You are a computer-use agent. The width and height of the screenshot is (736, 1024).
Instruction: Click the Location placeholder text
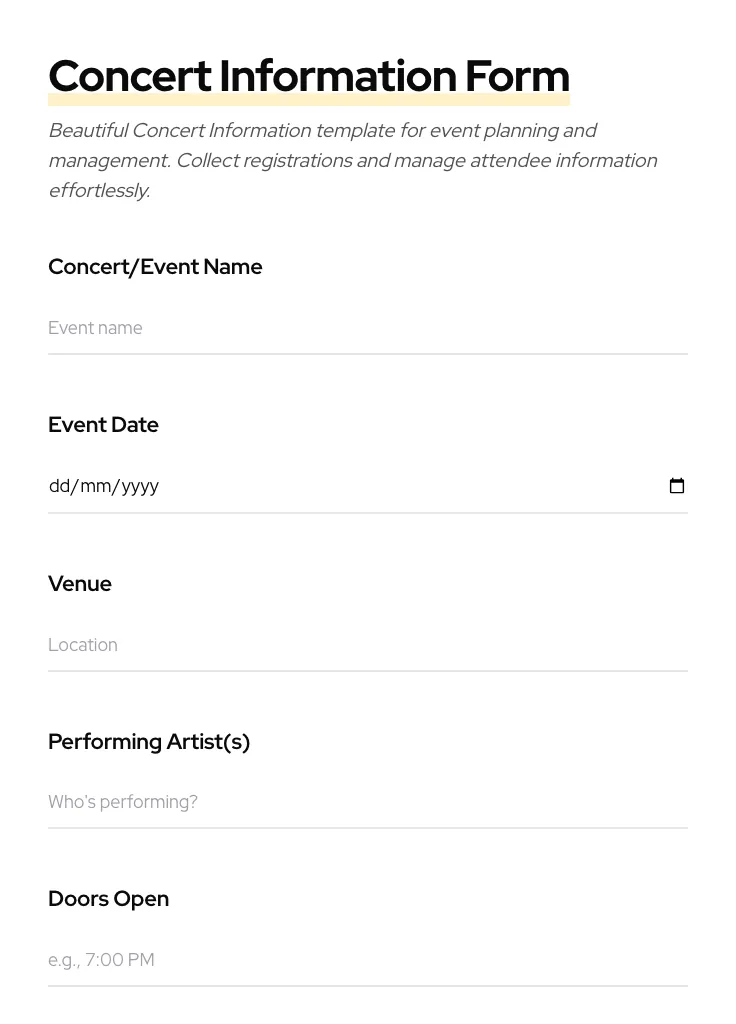82,645
